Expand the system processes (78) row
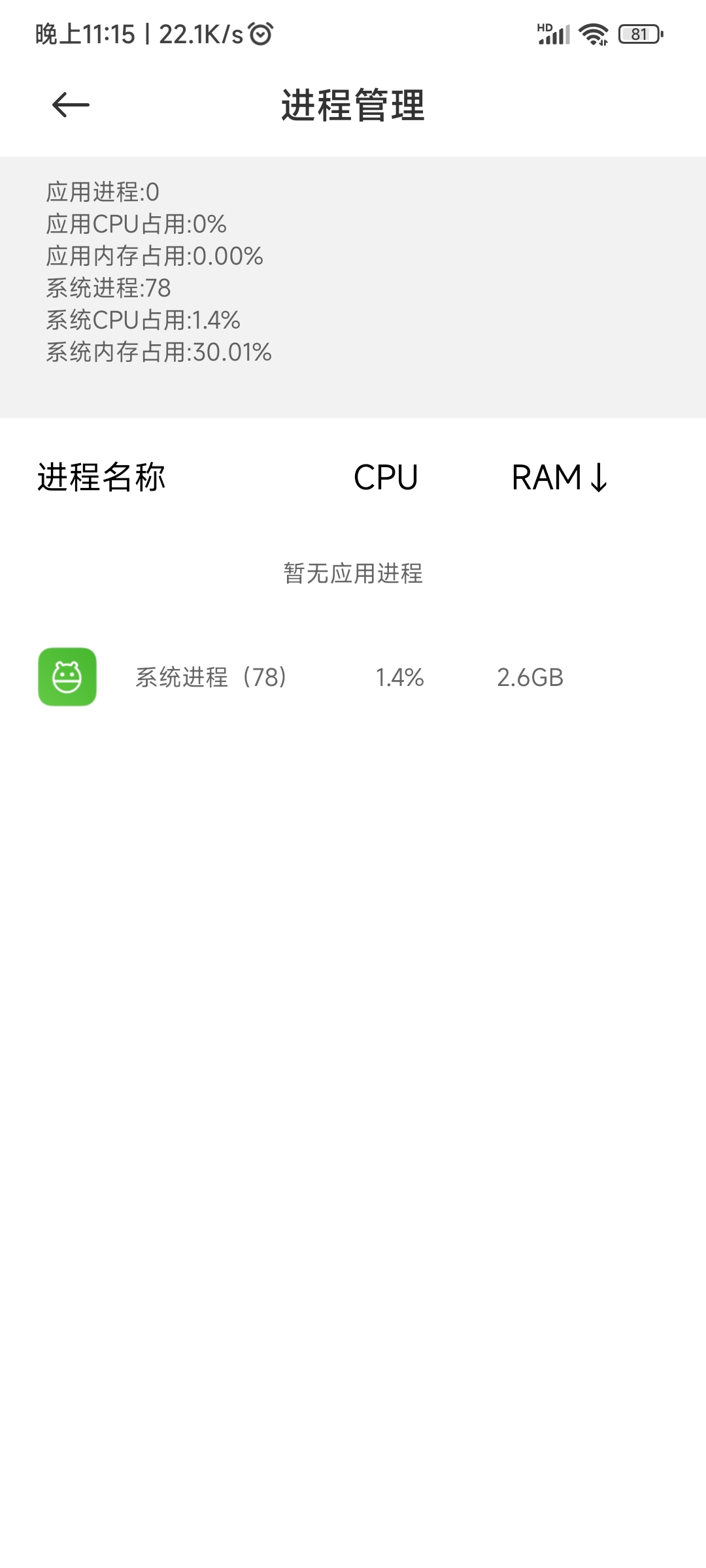 tap(353, 677)
